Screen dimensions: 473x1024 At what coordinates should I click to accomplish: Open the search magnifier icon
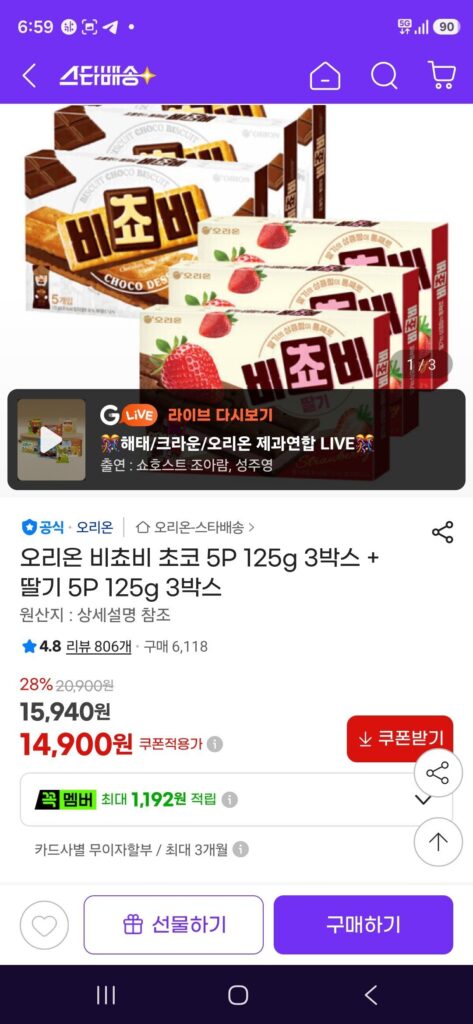384,76
